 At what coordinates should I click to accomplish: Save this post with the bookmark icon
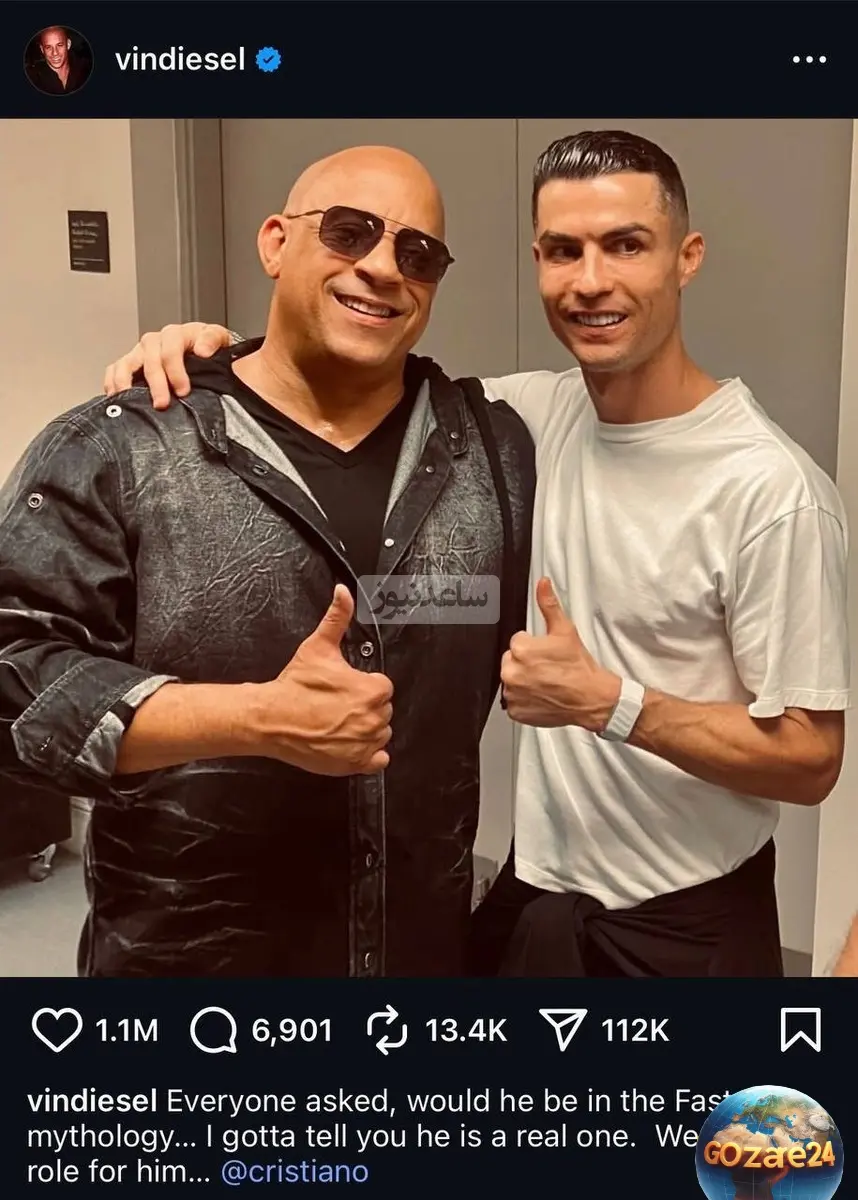click(x=800, y=1030)
